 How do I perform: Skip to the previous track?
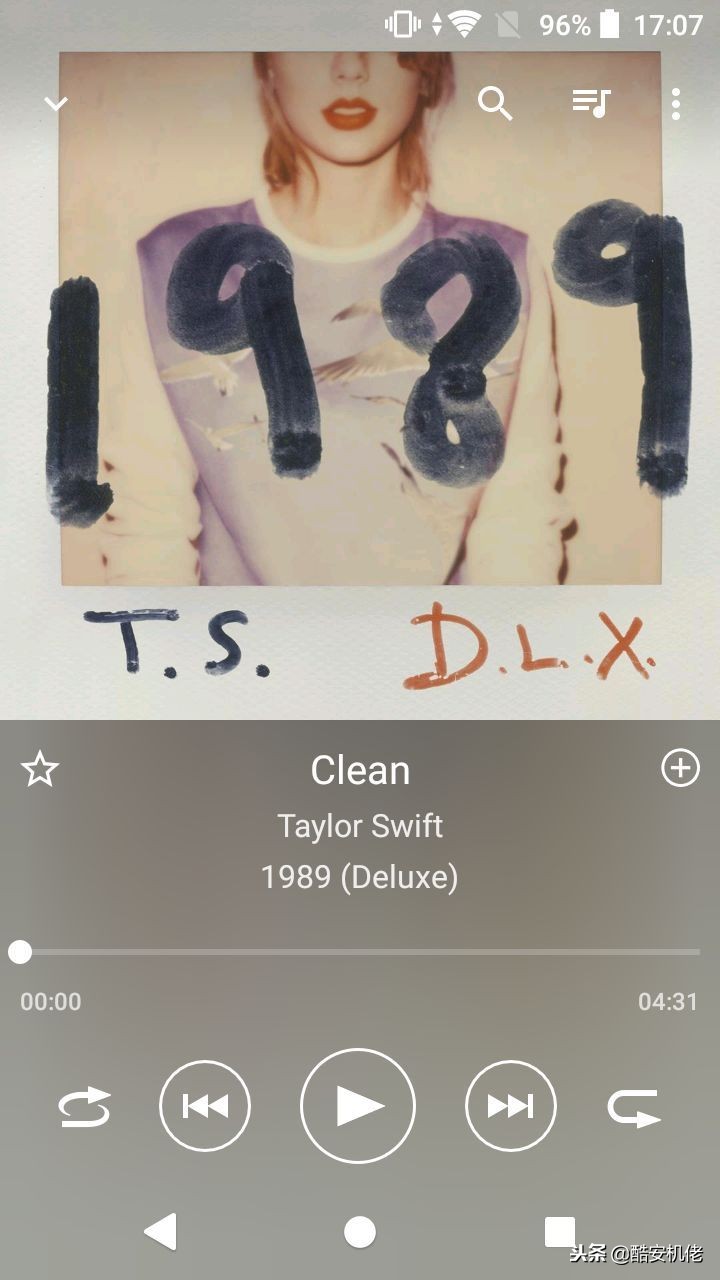(x=205, y=1106)
